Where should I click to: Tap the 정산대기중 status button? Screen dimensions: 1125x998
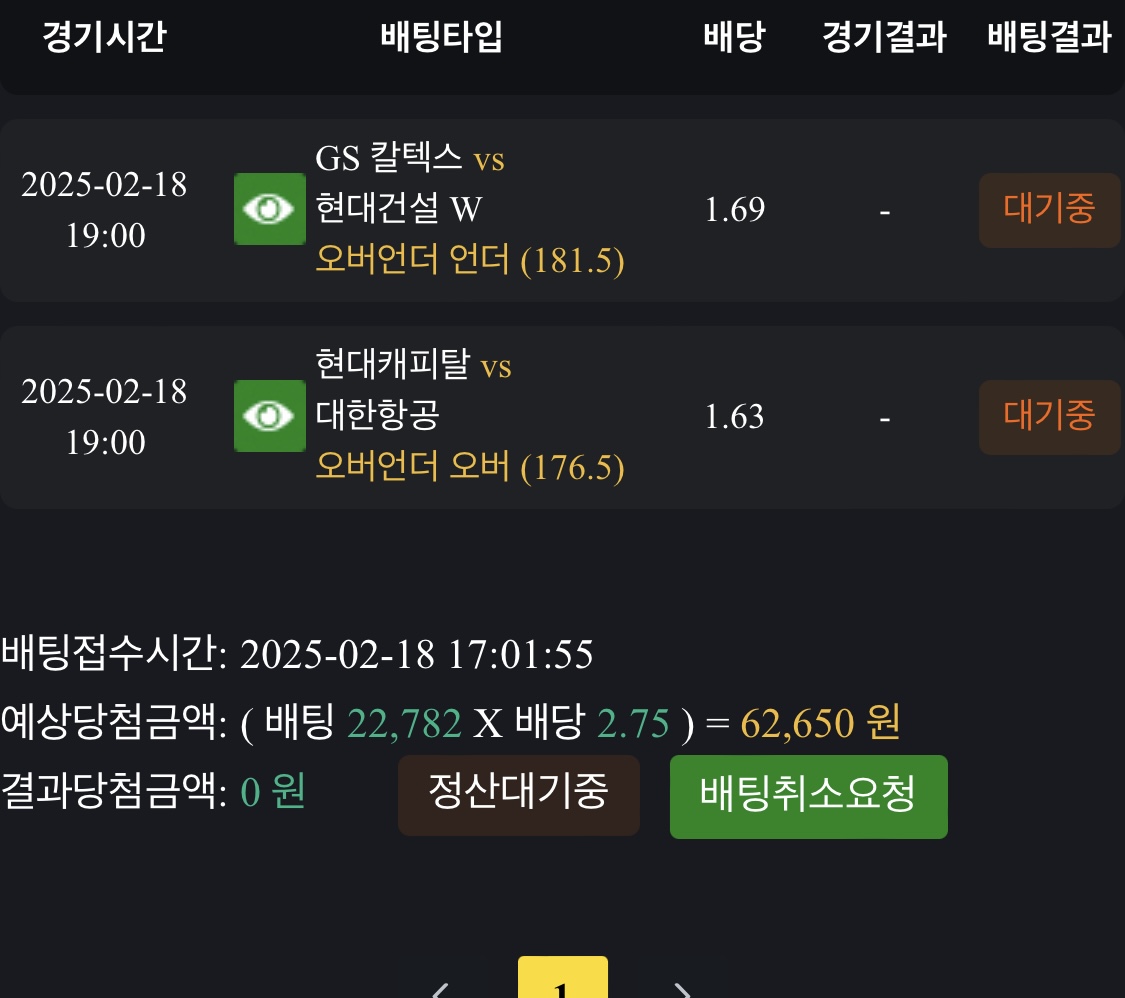[x=518, y=794]
